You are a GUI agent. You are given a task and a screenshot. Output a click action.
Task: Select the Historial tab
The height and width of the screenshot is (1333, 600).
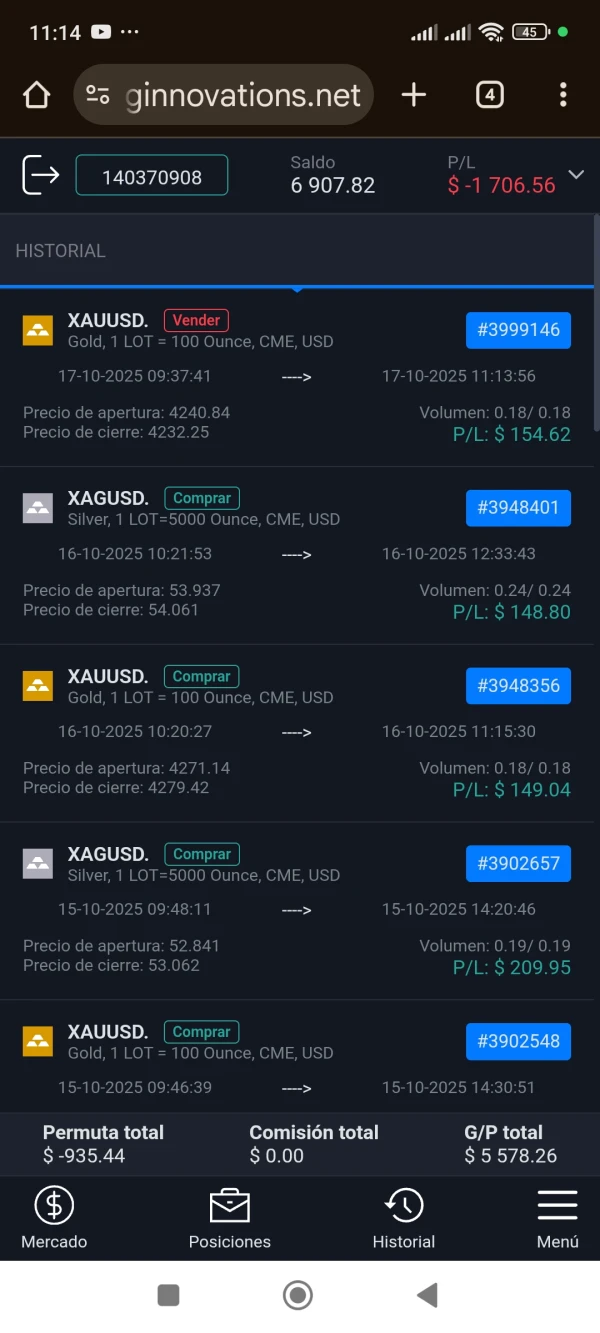coord(404,1219)
